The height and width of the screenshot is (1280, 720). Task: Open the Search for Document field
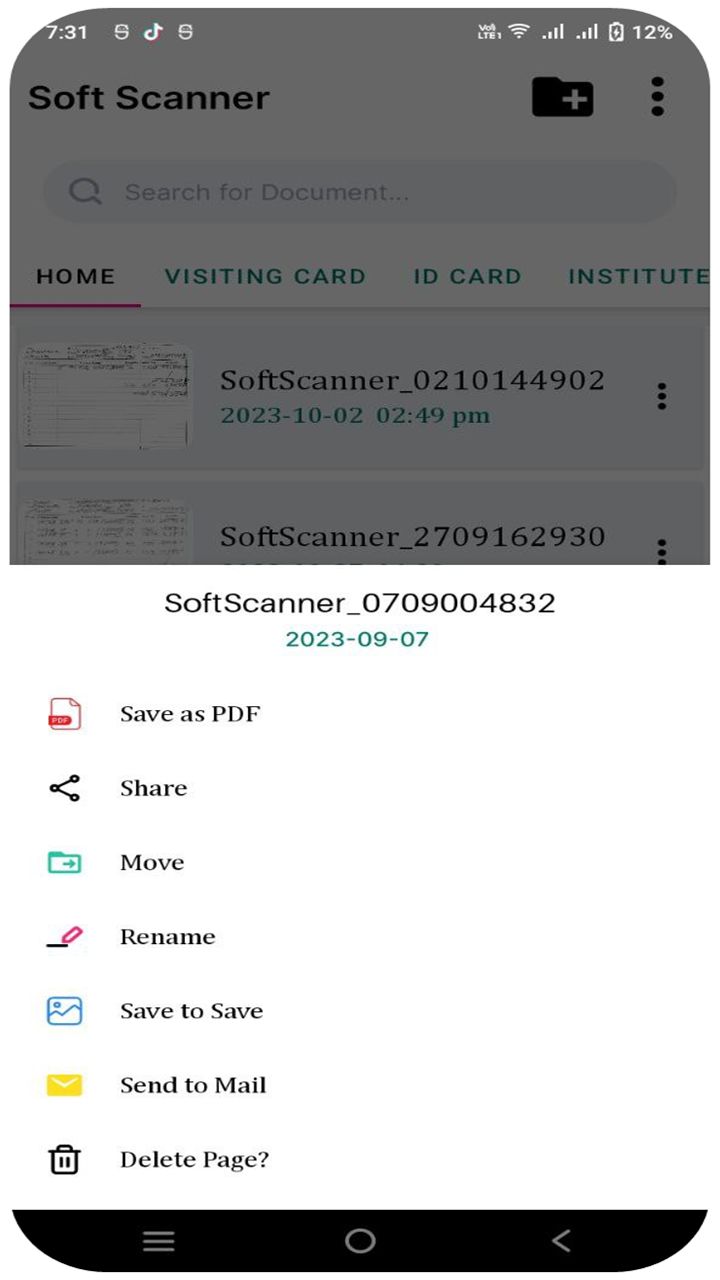(360, 192)
